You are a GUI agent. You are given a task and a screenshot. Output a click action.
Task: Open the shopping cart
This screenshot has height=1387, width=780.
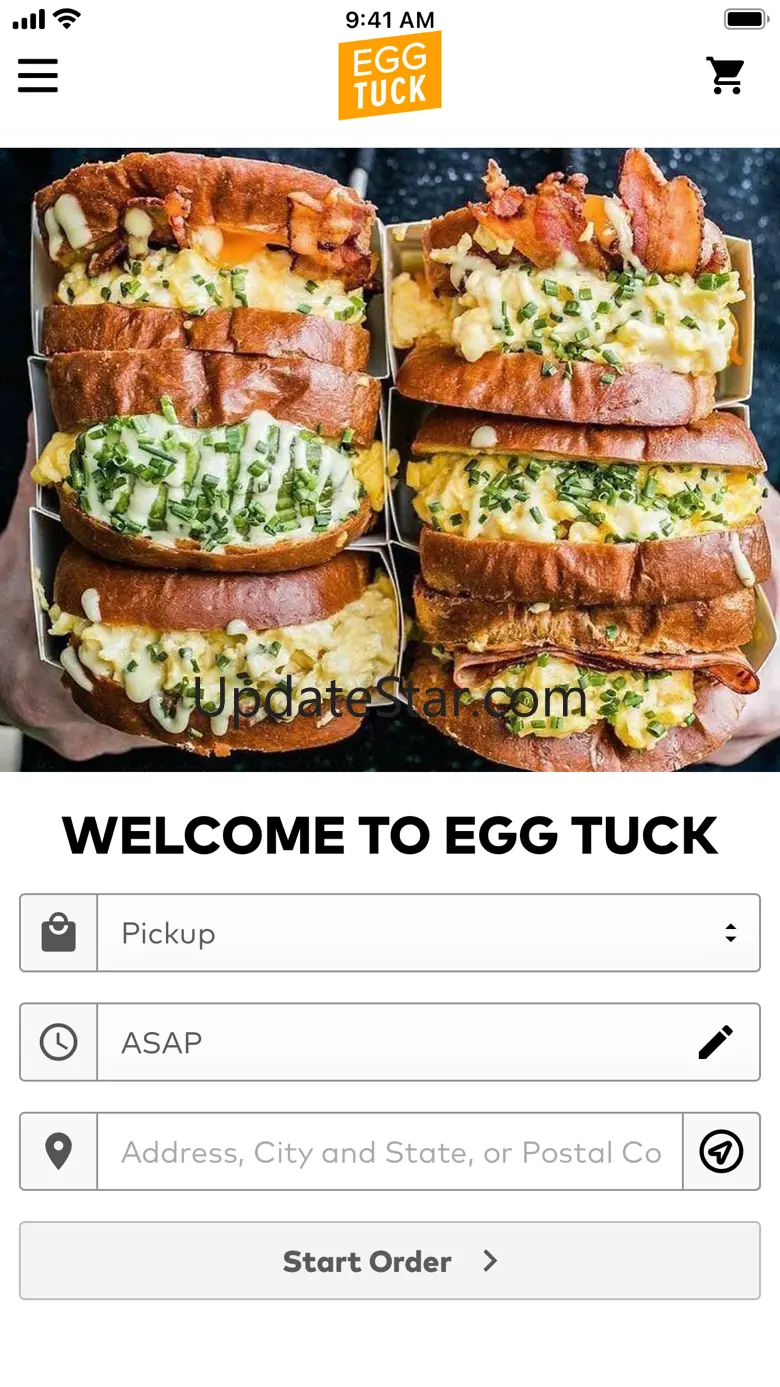click(x=726, y=75)
